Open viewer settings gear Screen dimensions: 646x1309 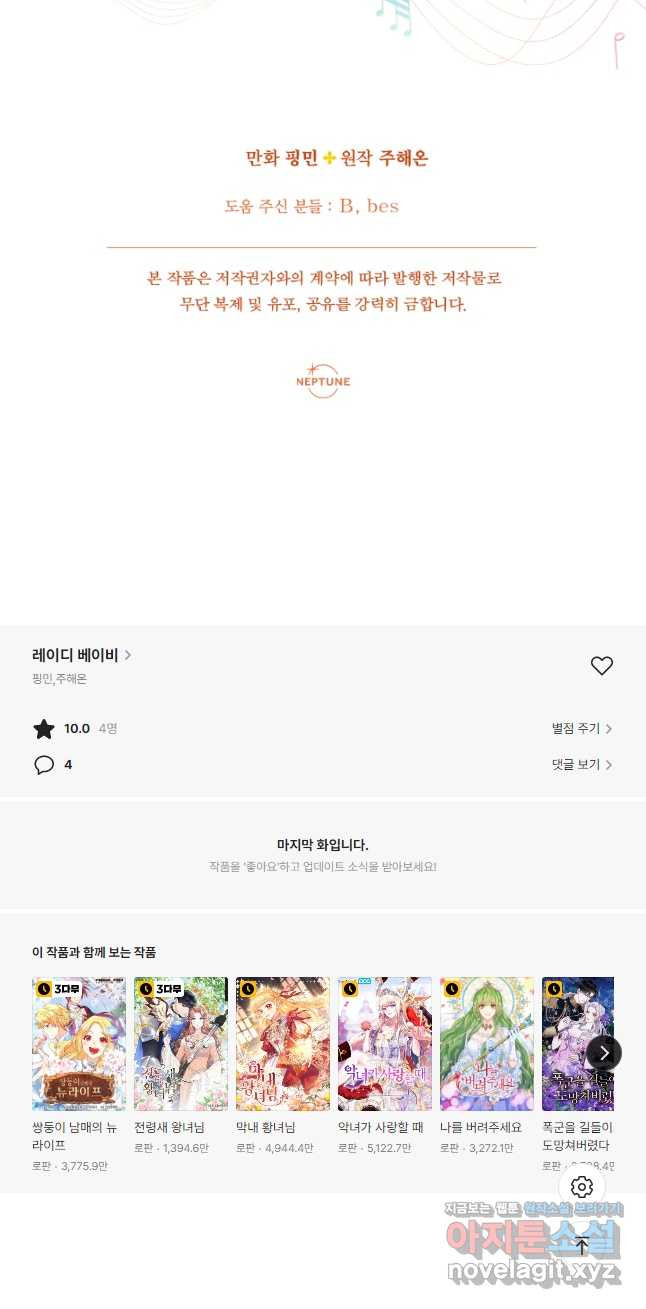click(582, 1187)
